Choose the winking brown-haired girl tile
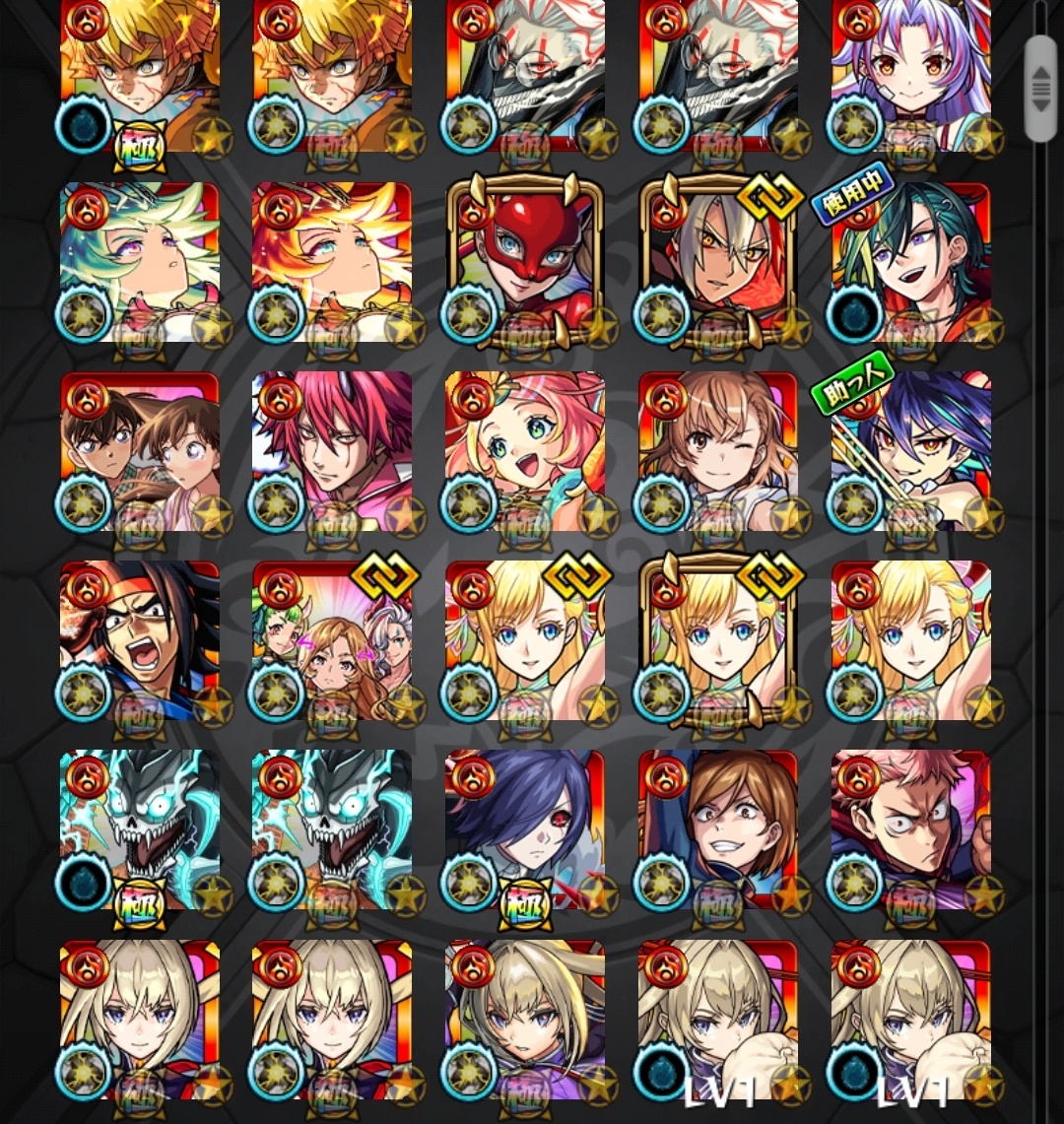 tap(718, 451)
